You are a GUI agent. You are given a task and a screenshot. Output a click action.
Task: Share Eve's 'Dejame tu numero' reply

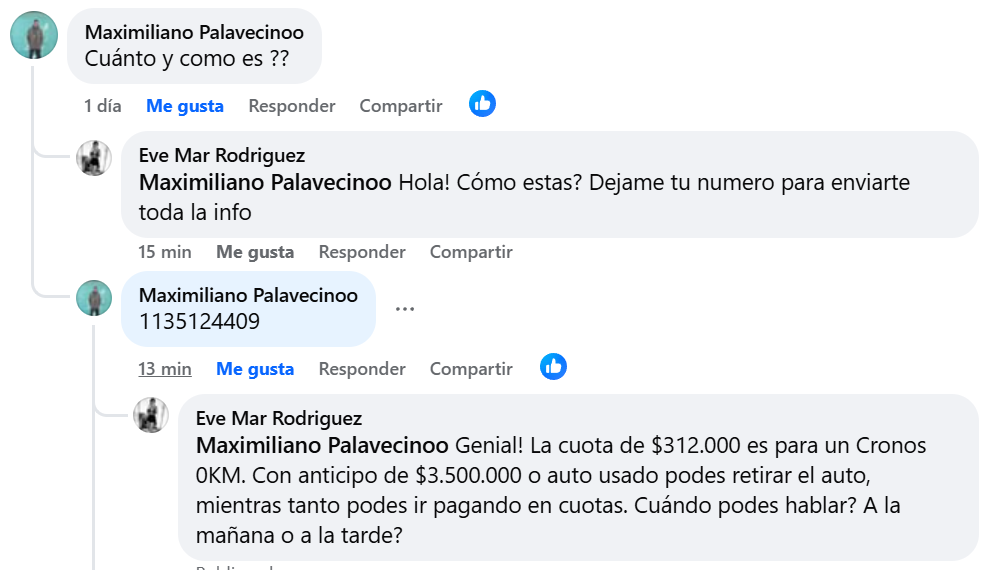pos(471,252)
